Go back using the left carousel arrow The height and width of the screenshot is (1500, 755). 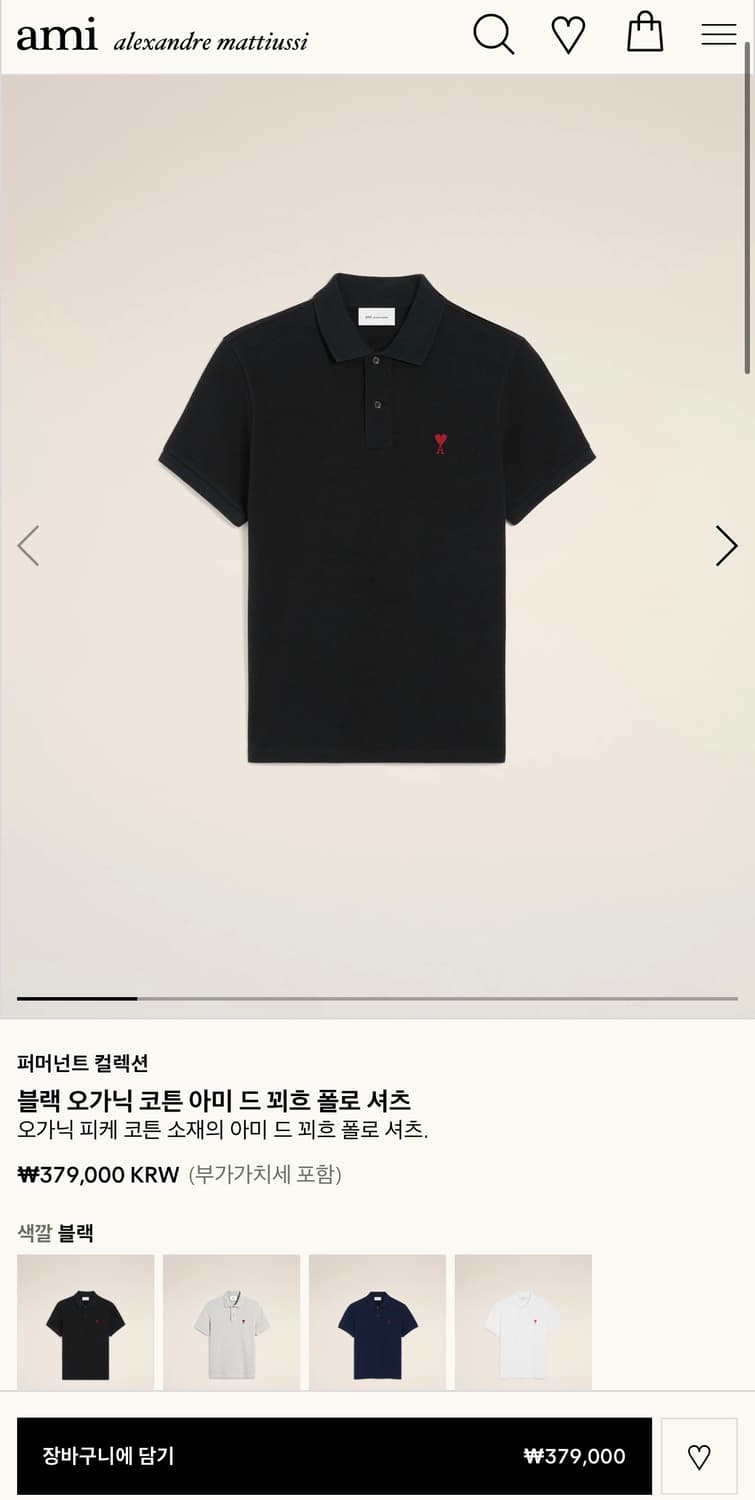pos(29,546)
